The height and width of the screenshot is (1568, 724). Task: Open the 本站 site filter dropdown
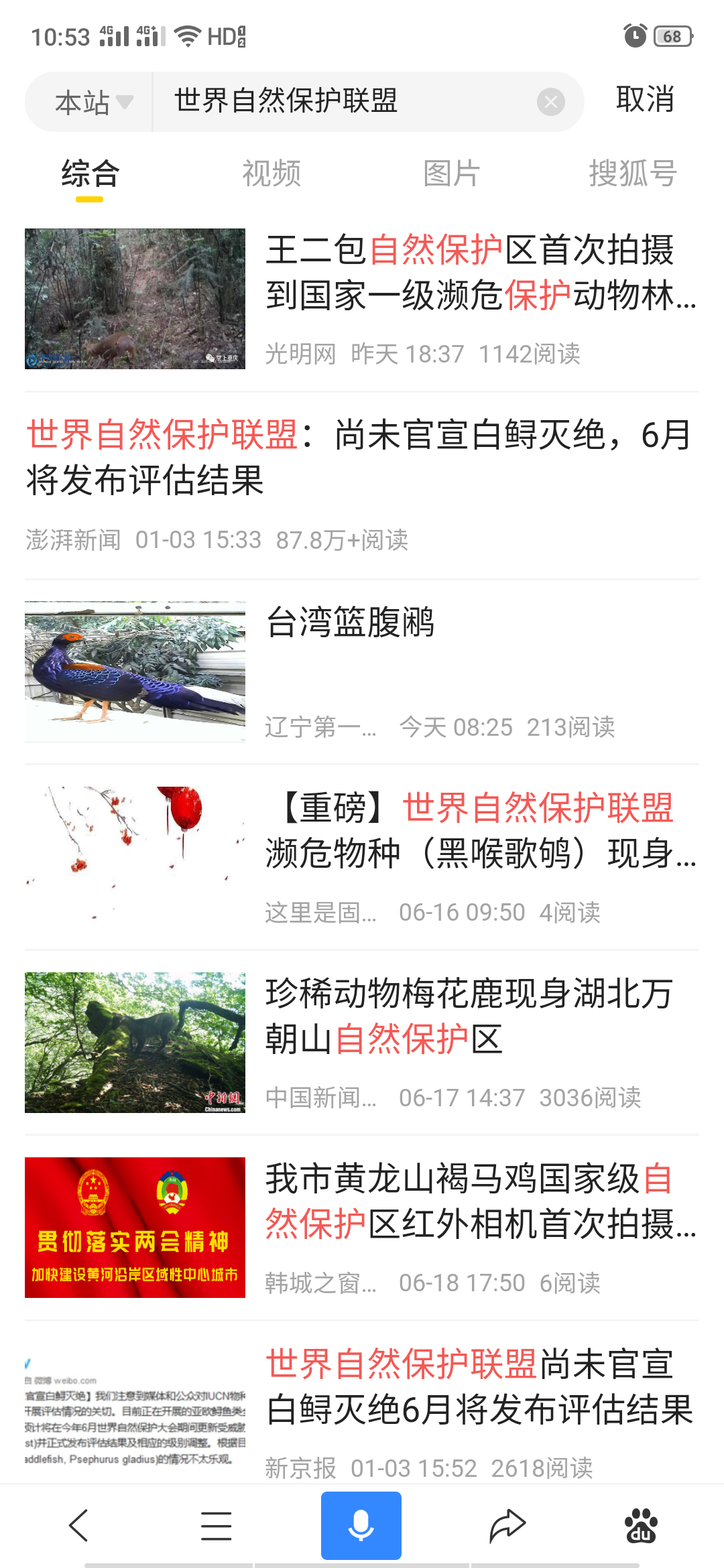click(x=89, y=102)
